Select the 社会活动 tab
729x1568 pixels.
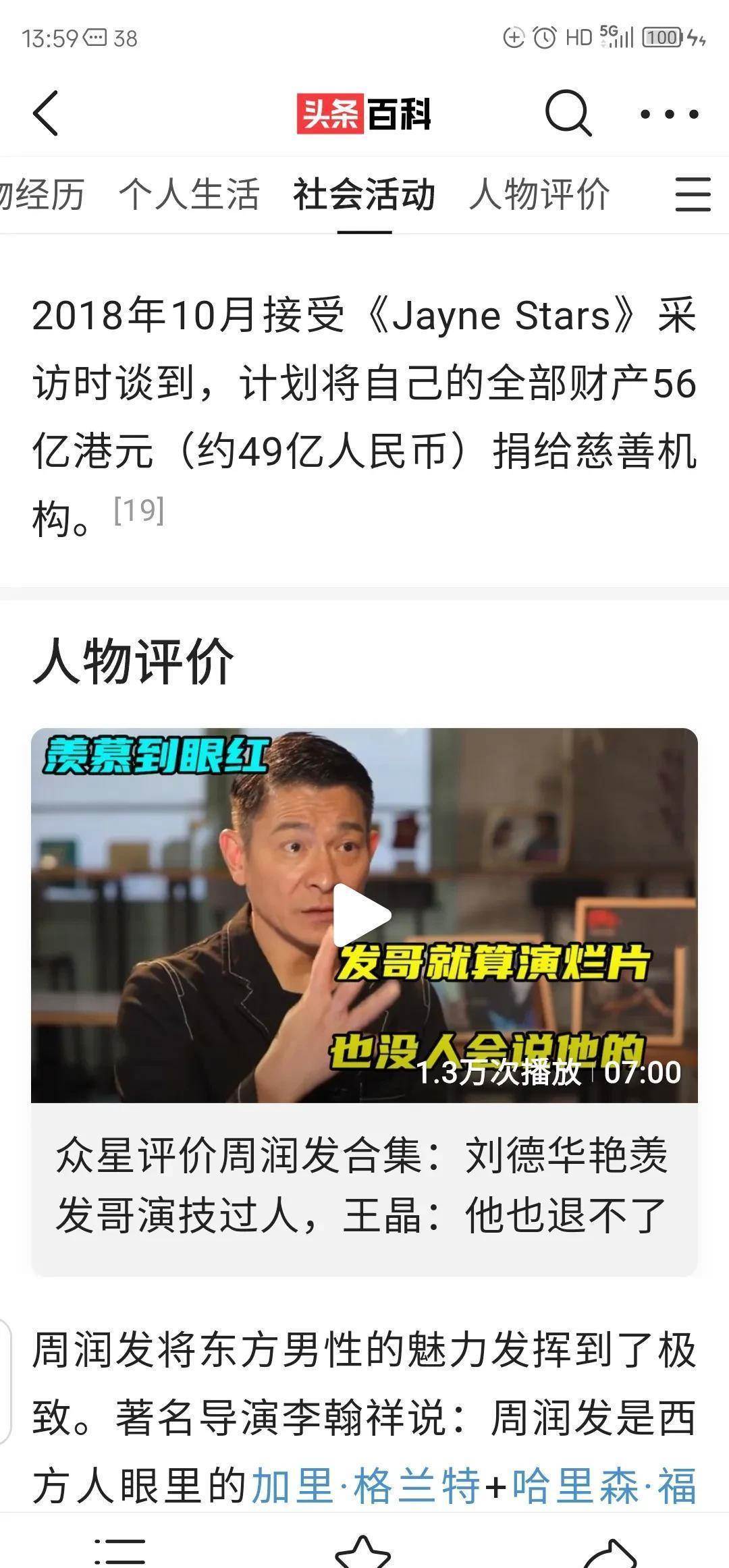[364, 195]
